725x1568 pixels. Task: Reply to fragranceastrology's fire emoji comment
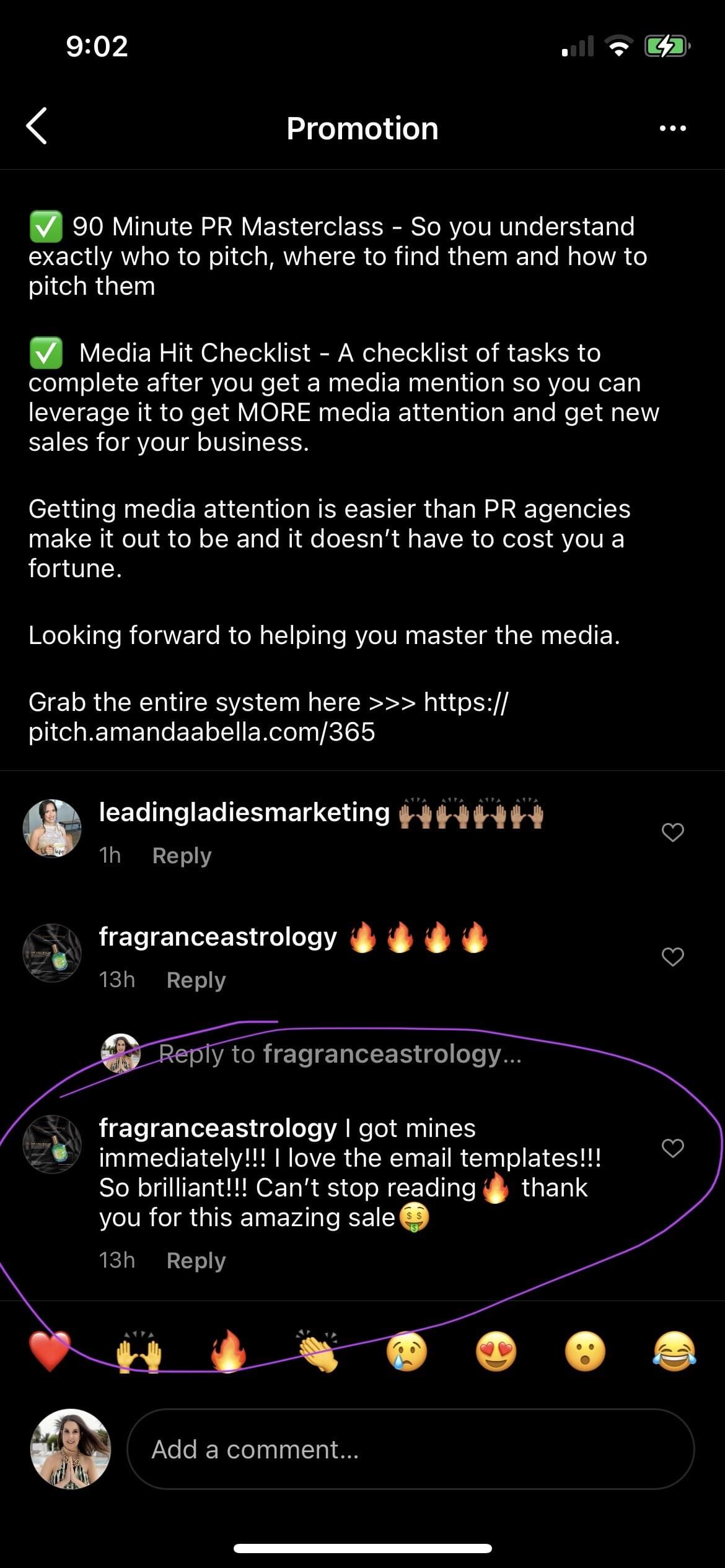pyautogui.click(x=196, y=980)
